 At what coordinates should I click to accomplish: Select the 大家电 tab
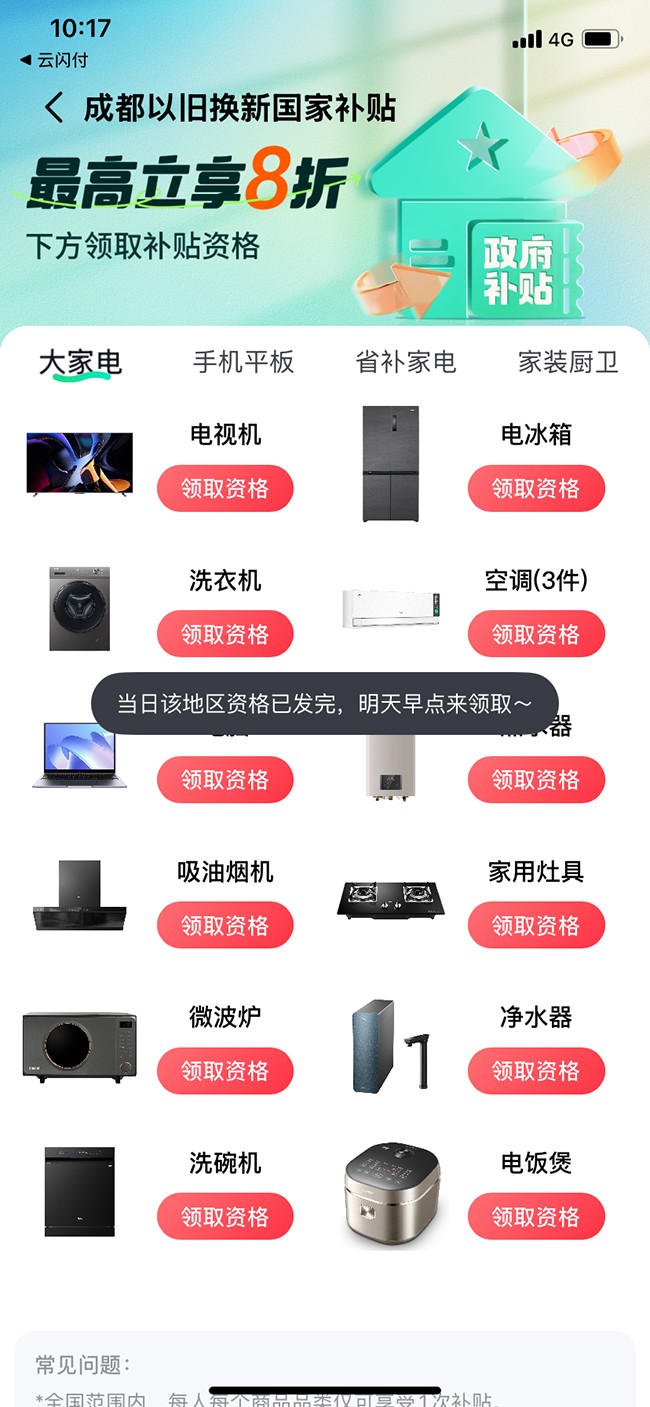(x=80, y=362)
